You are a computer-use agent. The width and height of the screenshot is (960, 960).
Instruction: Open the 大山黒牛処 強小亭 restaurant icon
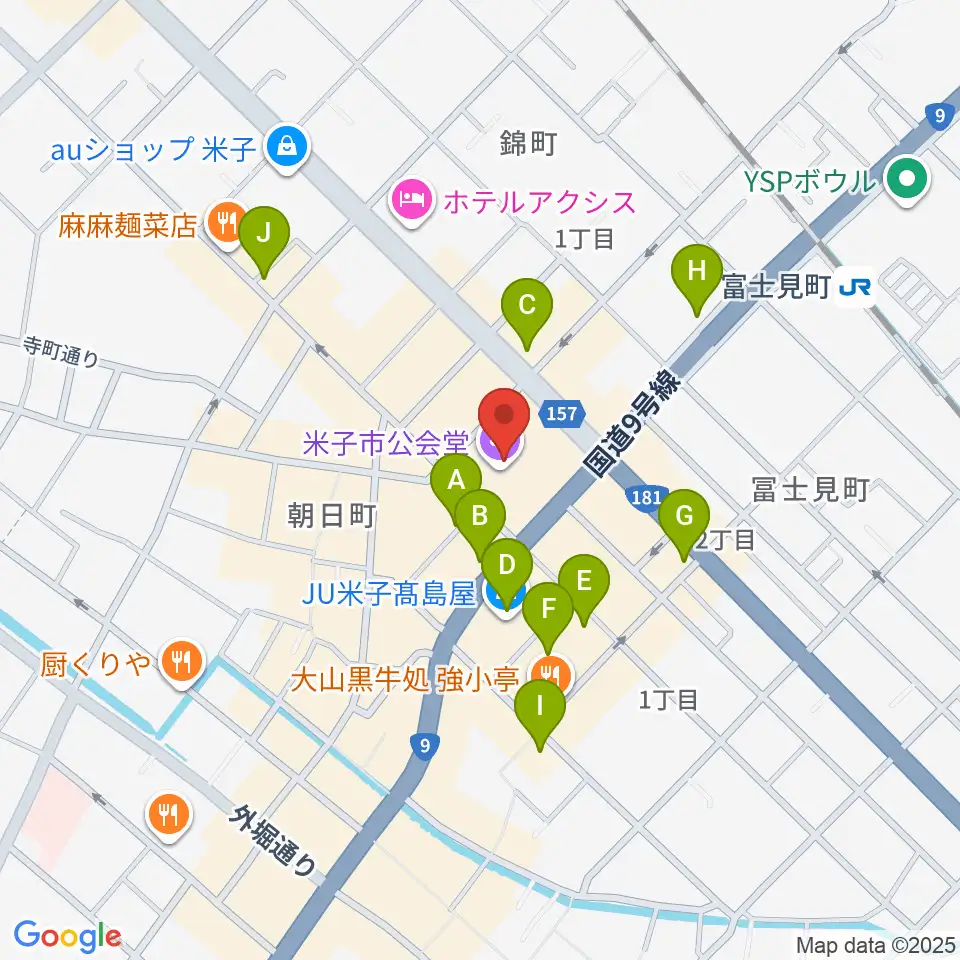552,674
